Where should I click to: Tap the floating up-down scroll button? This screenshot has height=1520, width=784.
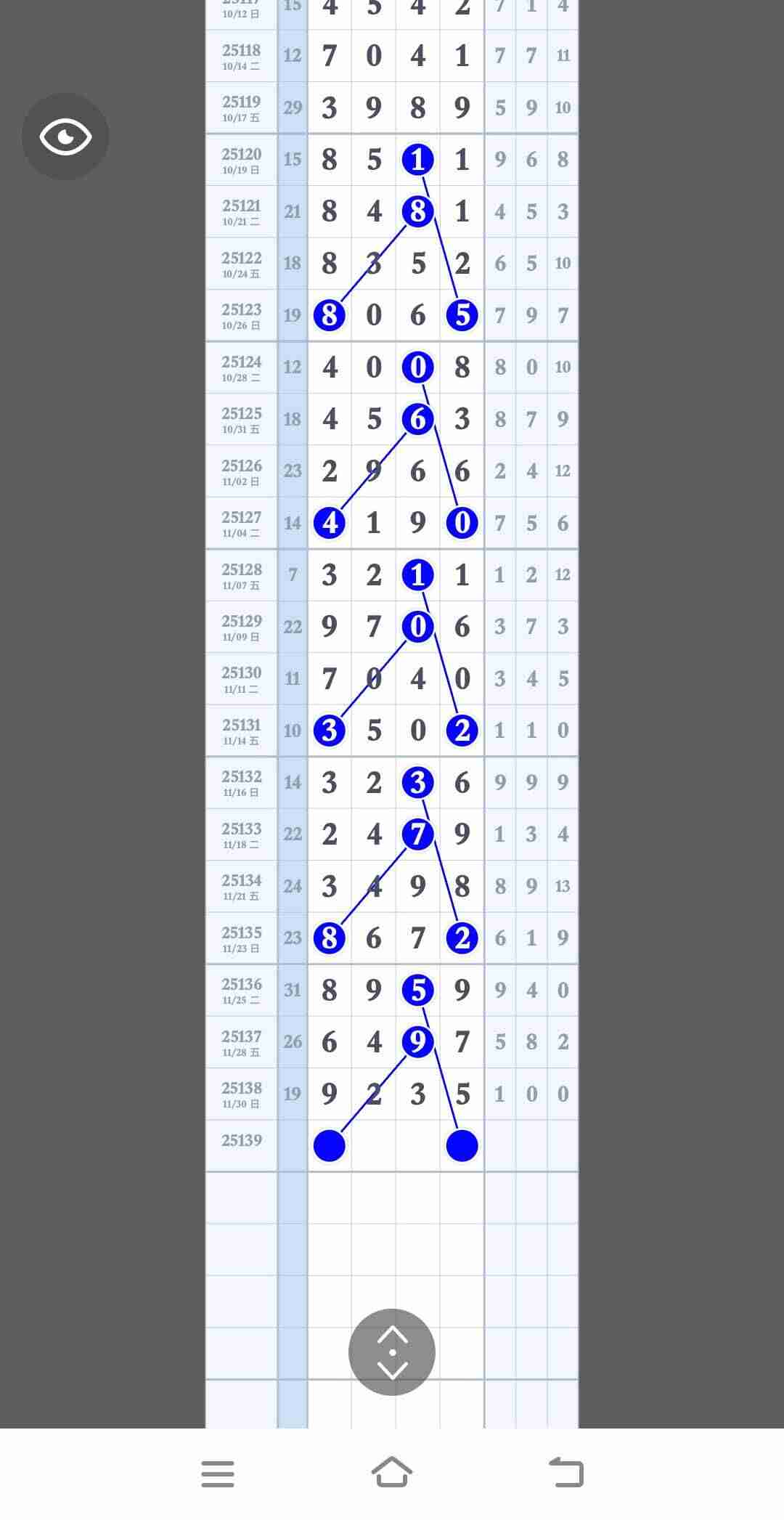point(392,1352)
